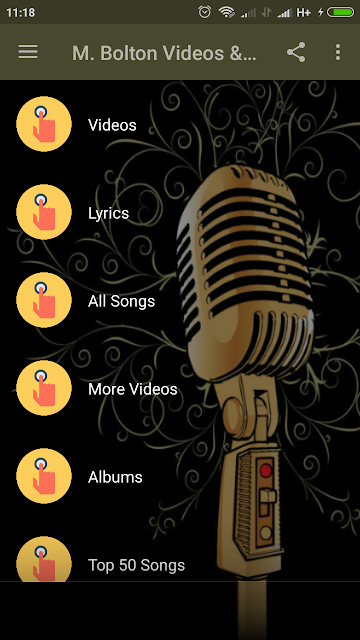Open the Videos section
Image resolution: width=360 pixels, height=640 pixels.
[x=180, y=124]
